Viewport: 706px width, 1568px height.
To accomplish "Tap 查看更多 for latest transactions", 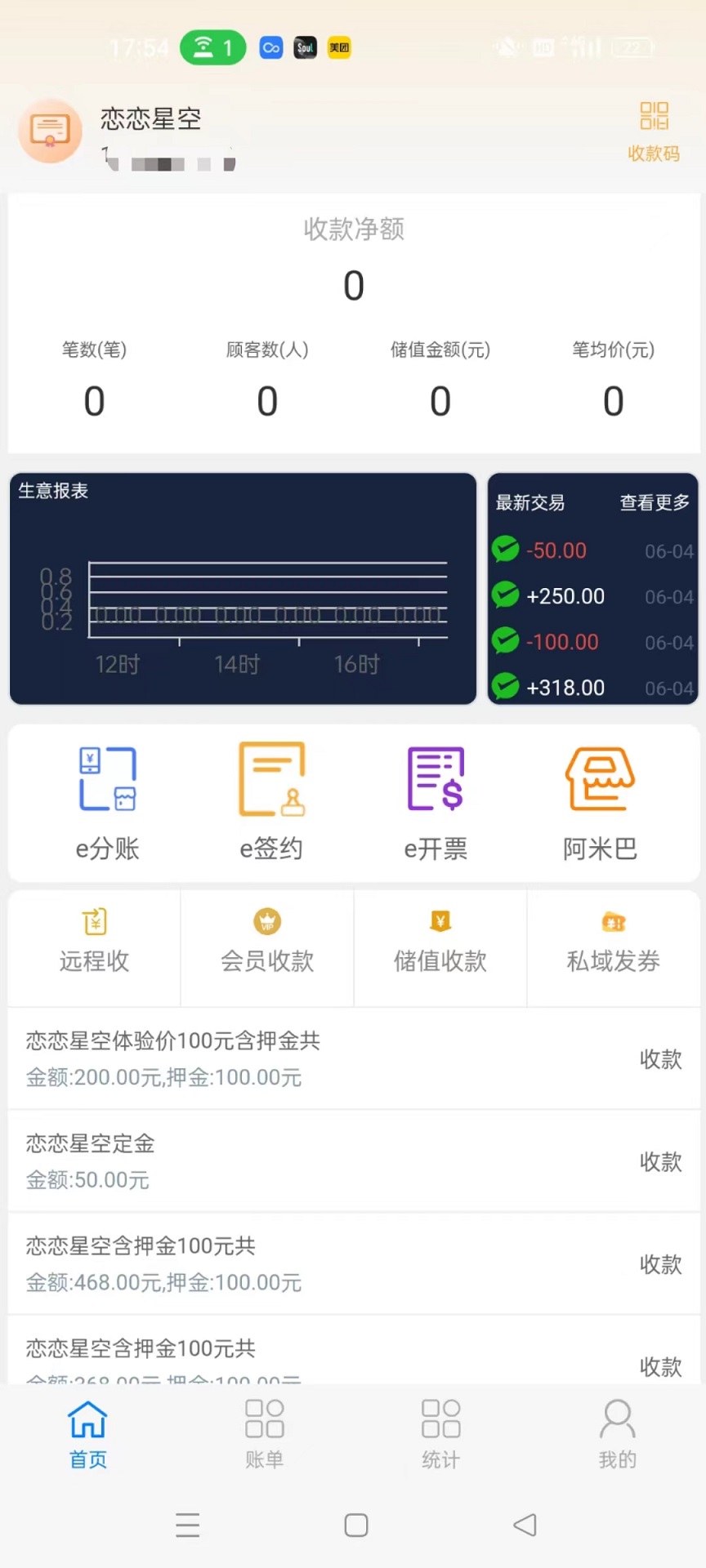I will click(655, 502).
